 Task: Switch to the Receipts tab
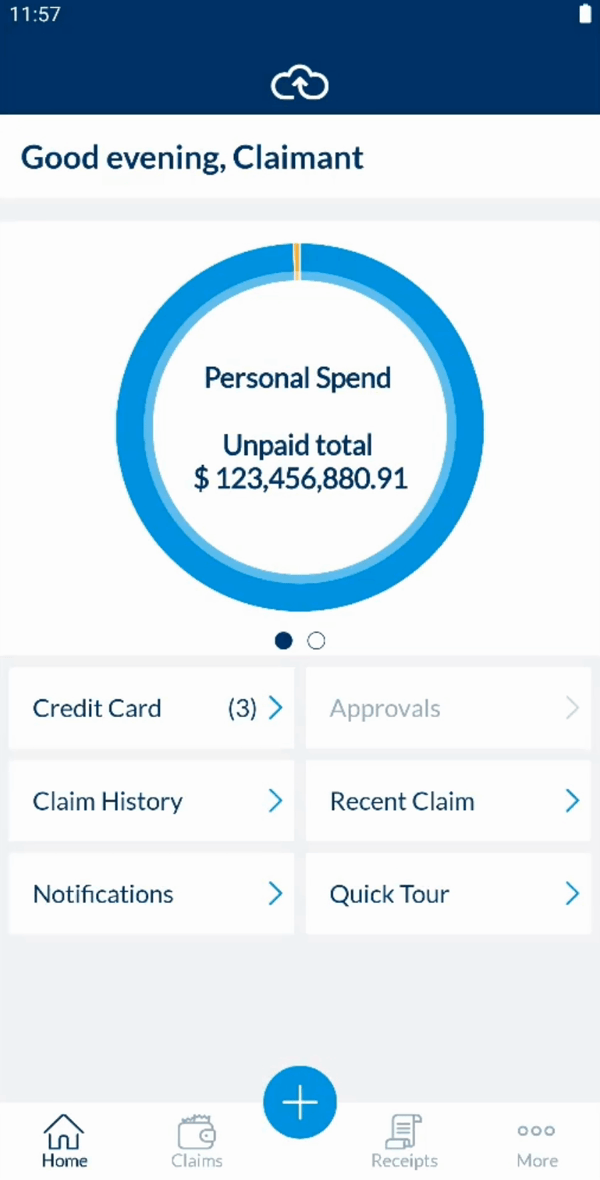pos(404,1142)
